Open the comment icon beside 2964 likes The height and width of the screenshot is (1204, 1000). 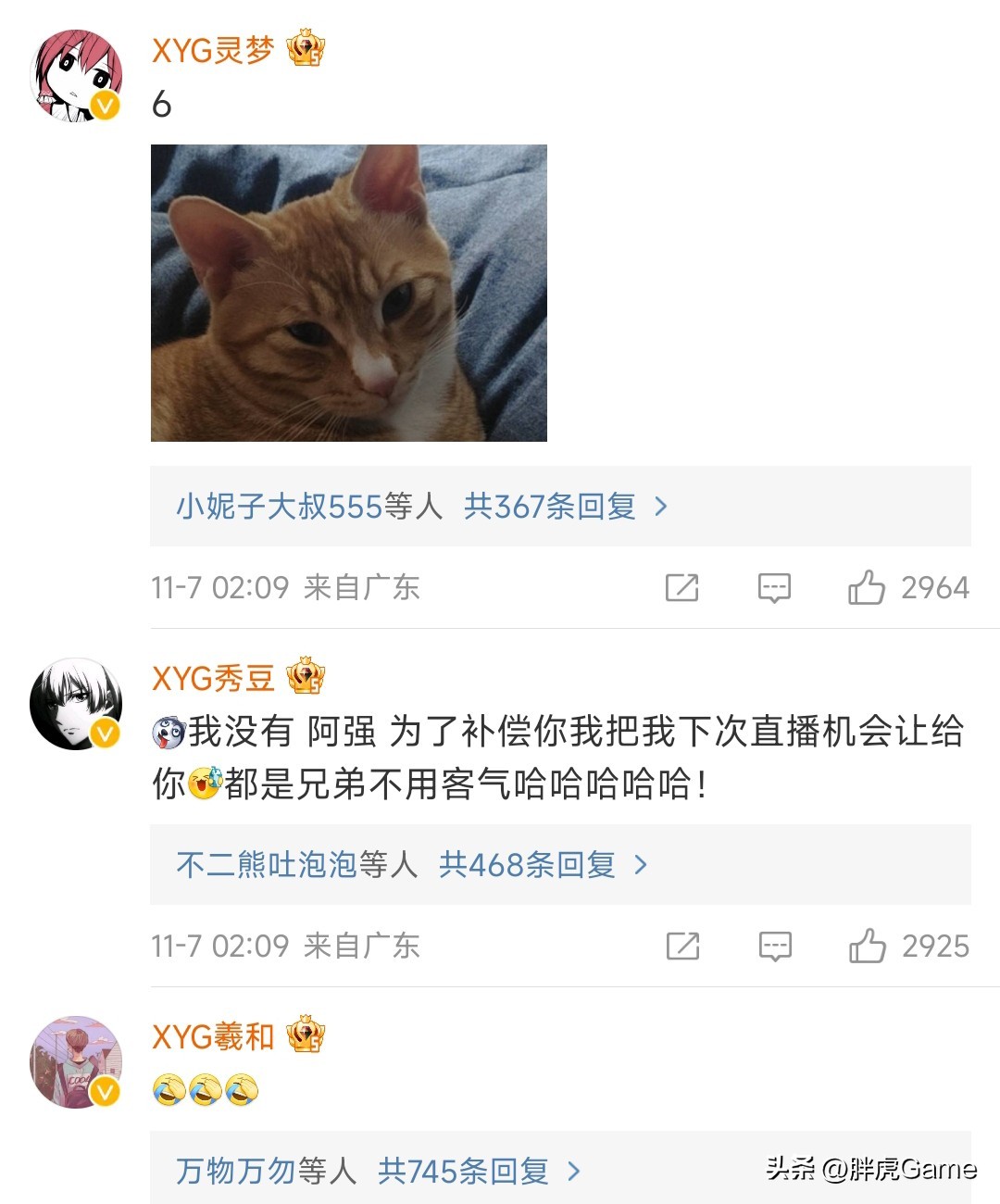click(x=775, y=587)
